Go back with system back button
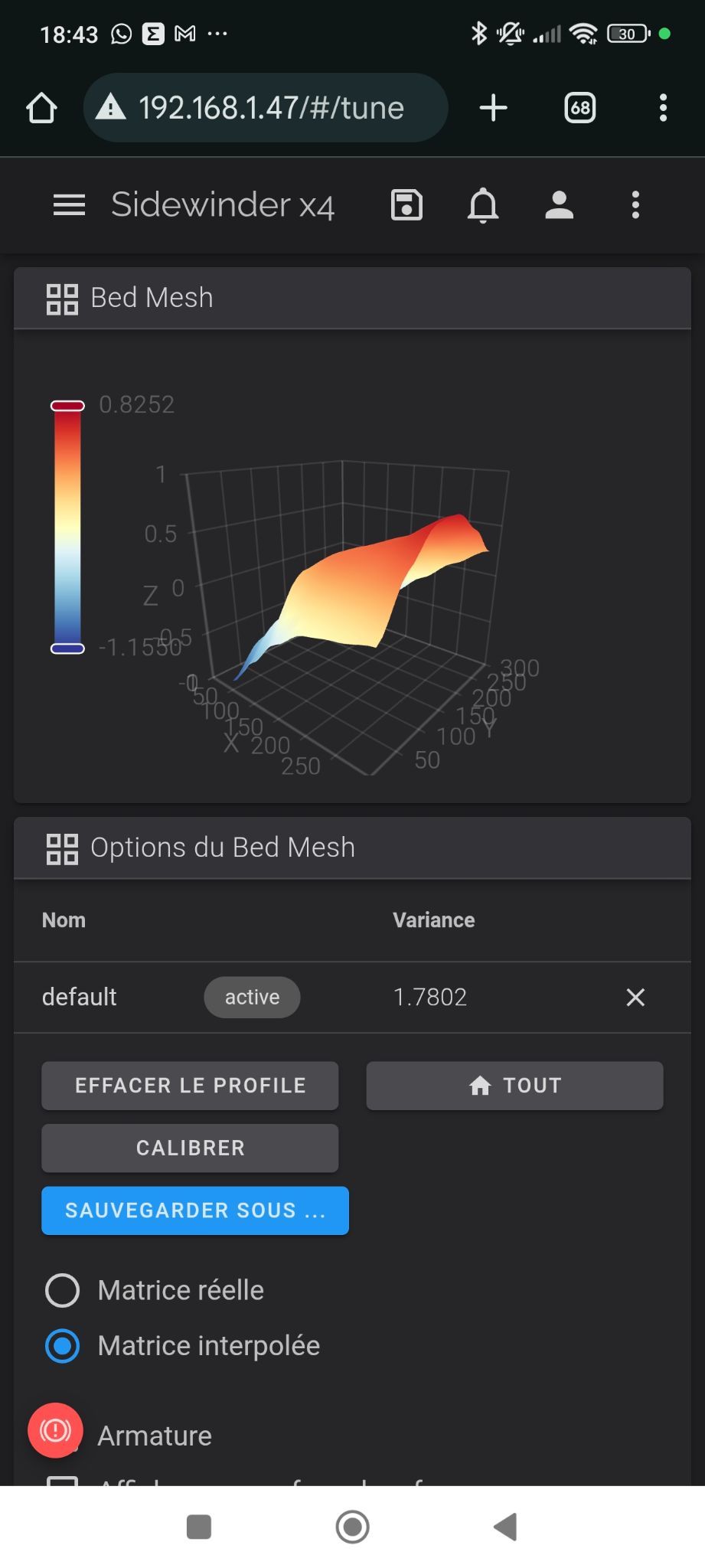The width and height of the screenshot is (705, 1568). click(x=505, y=1527)
